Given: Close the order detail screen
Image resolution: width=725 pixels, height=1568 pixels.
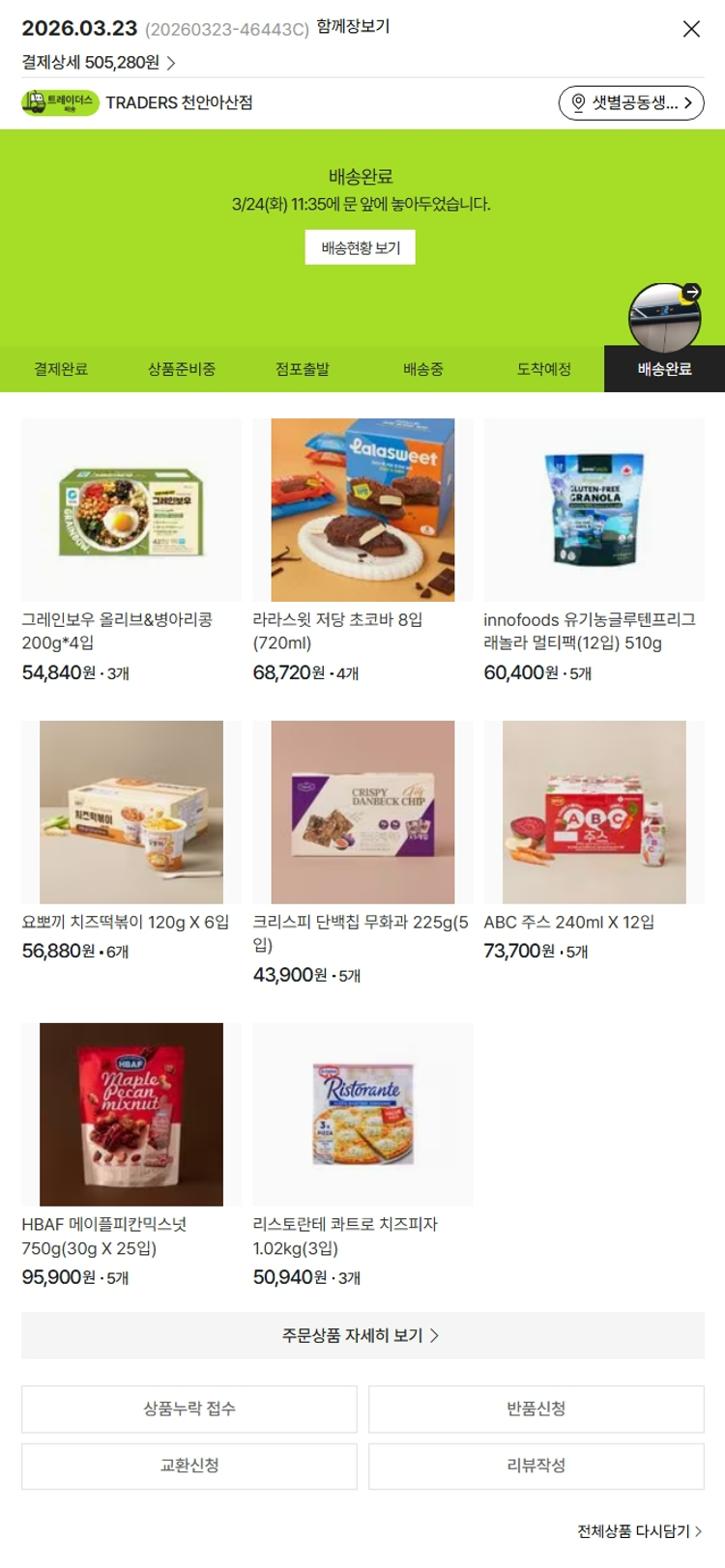Looking at the screenshot, I should (691, 29).
